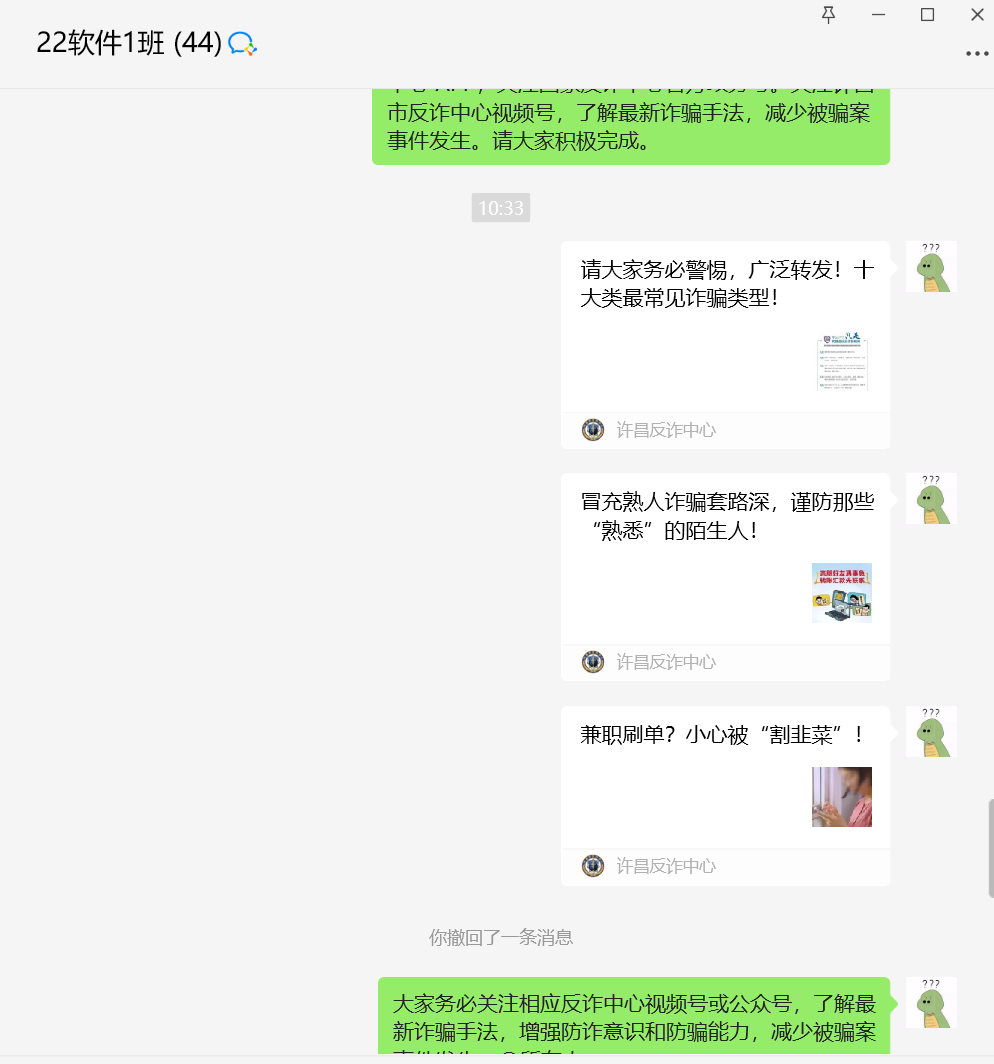
Task: Open sender's avatar beside the brushing scam article
Action: point(931,731)
